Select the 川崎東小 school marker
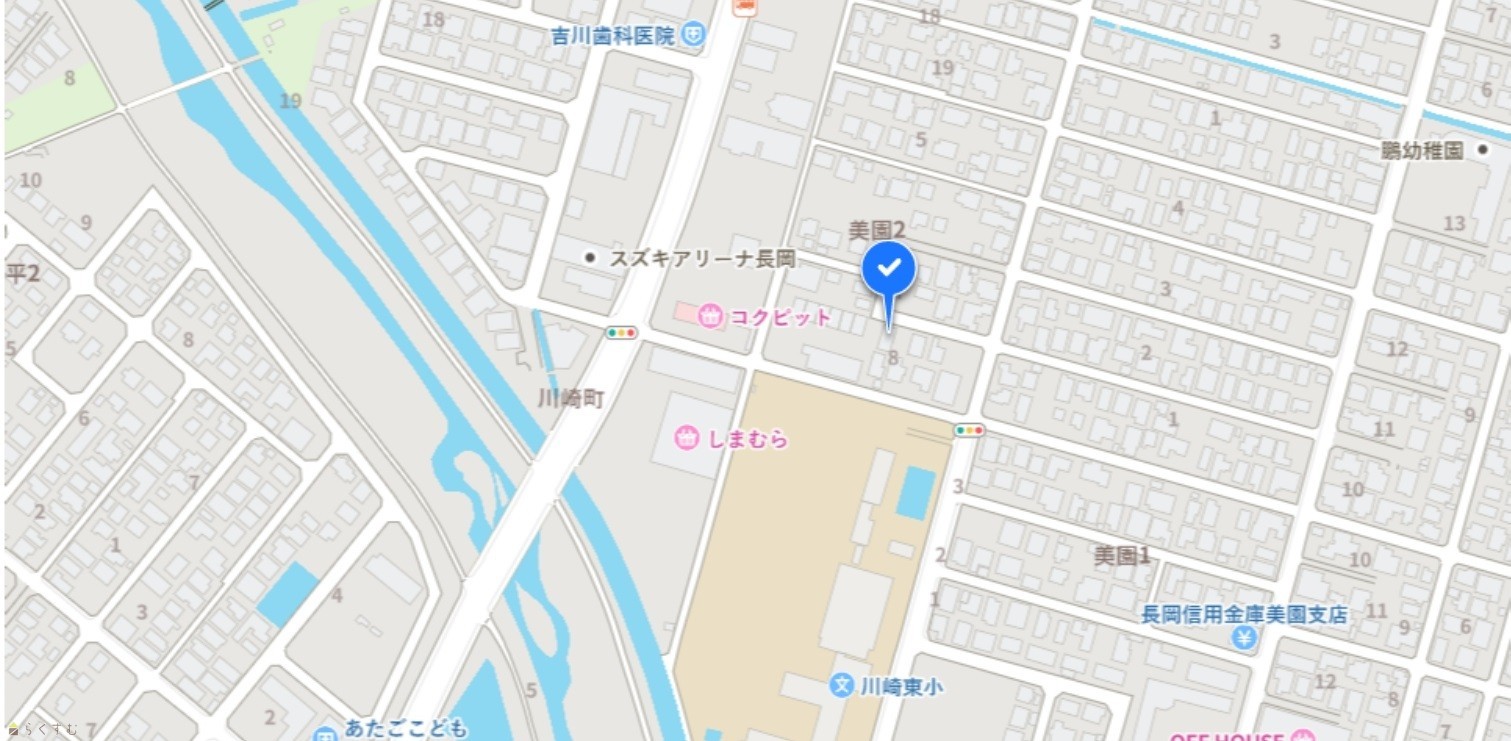 click(842, 686)
